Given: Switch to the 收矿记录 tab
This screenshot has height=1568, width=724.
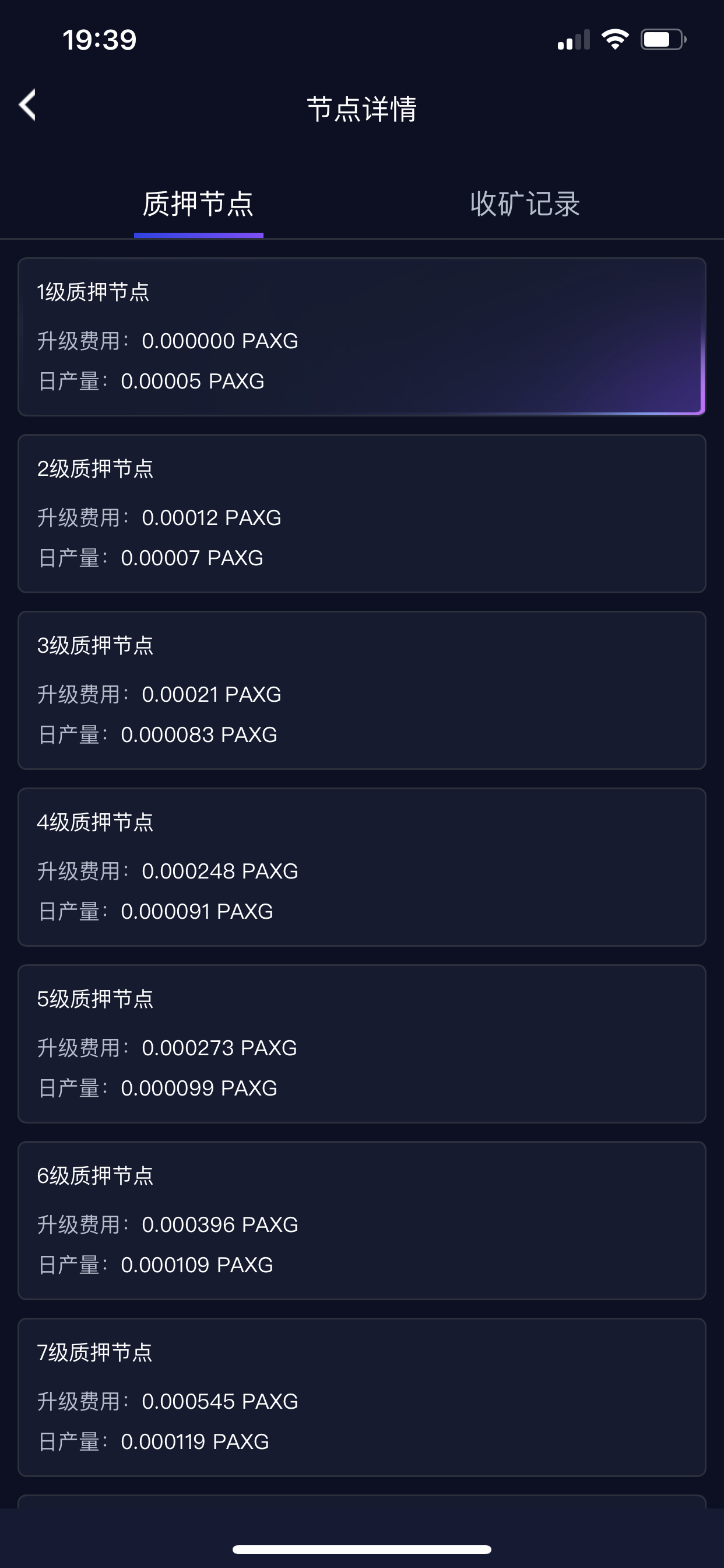Looking at the screenshot, I should point(525,204).
